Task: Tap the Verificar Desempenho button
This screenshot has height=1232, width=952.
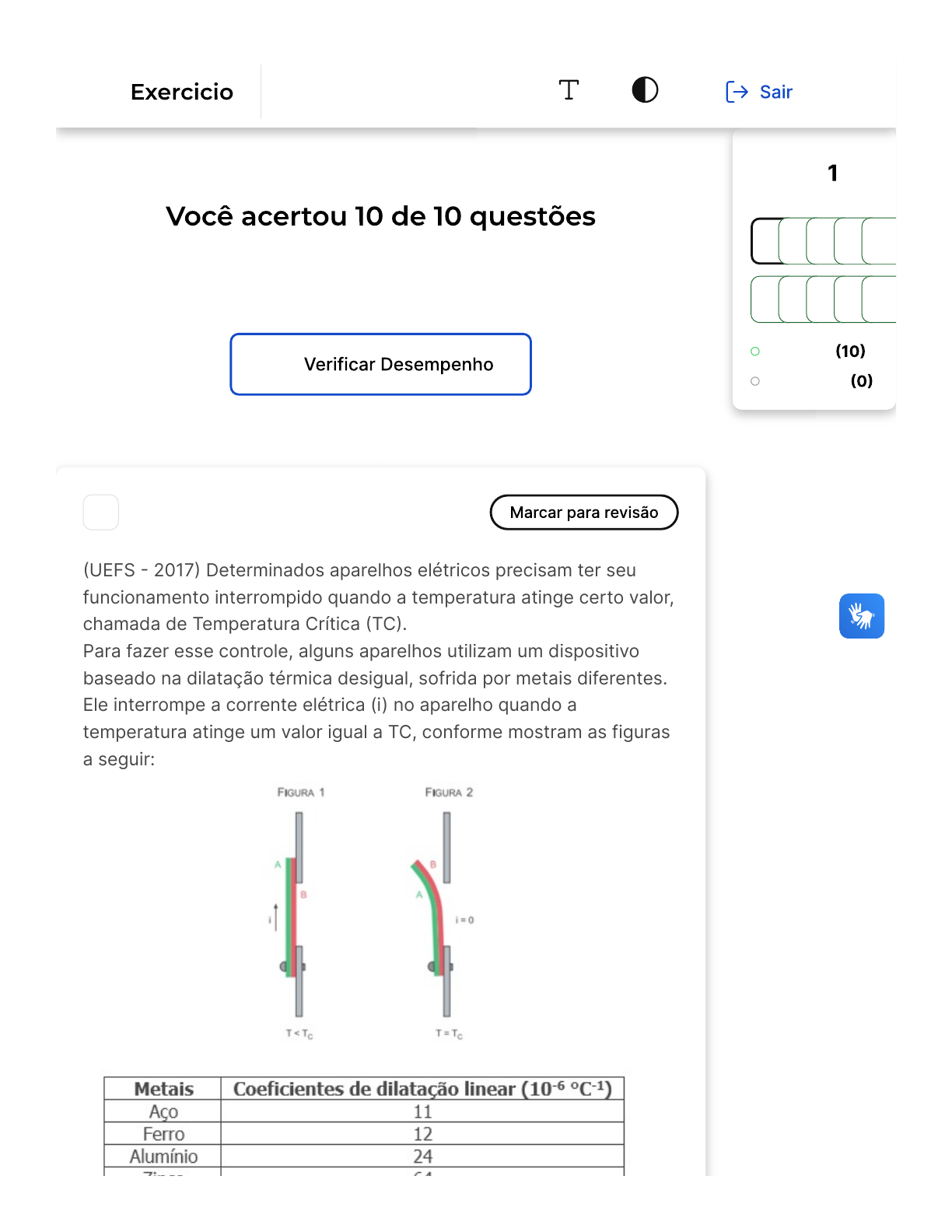Action: click(380, 364)
